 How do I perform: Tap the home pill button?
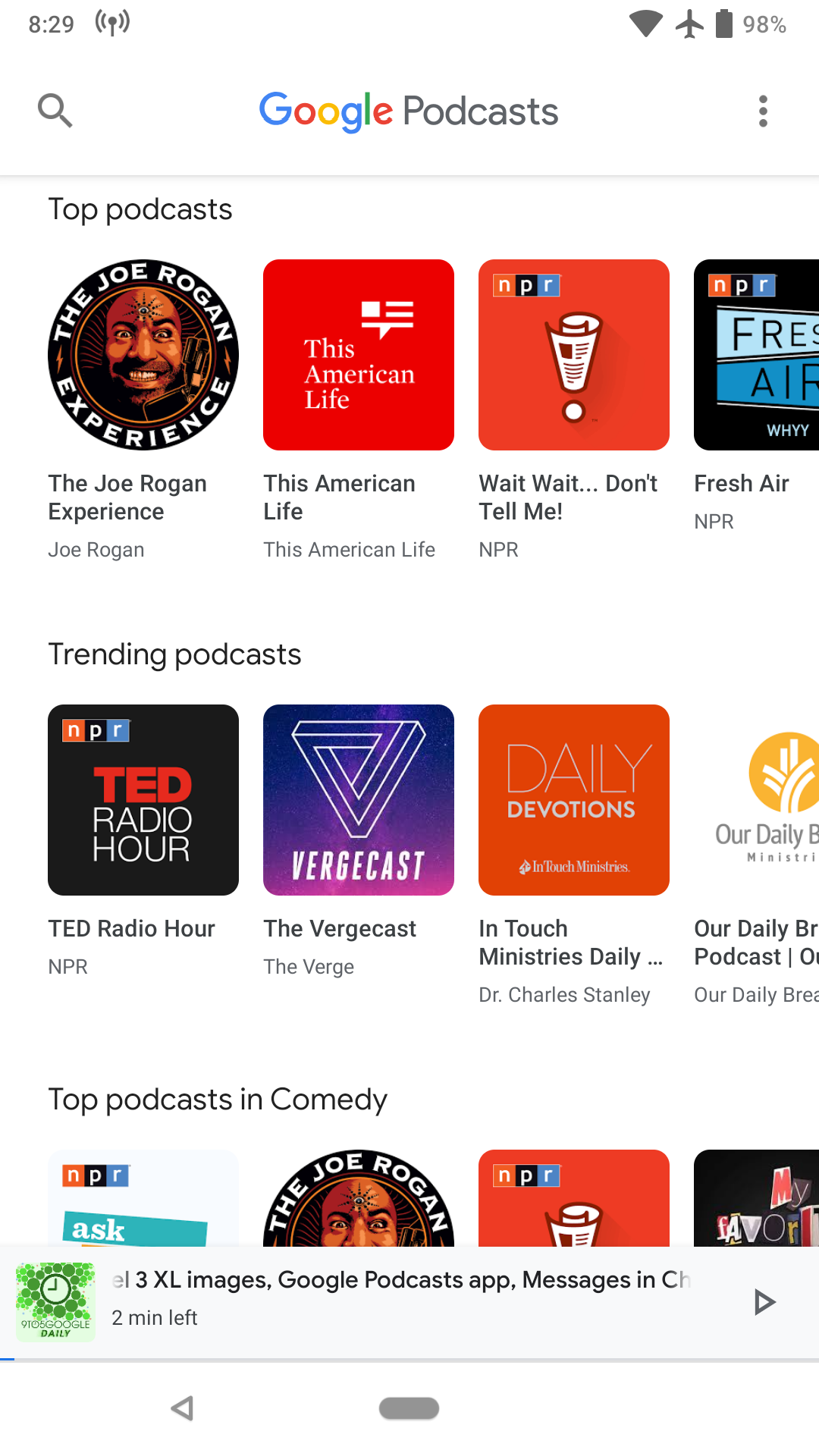pos(409,1408)
